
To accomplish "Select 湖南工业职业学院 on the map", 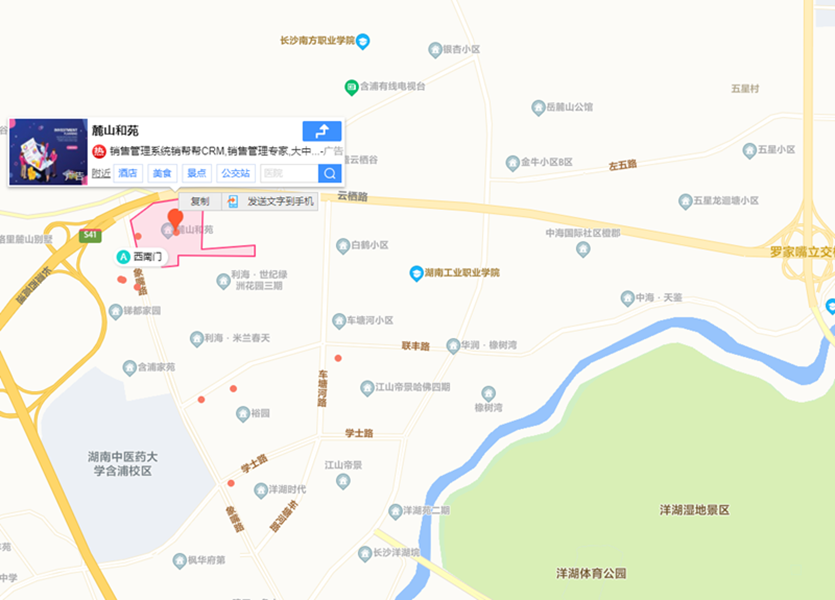I will (x=416, y=273).
